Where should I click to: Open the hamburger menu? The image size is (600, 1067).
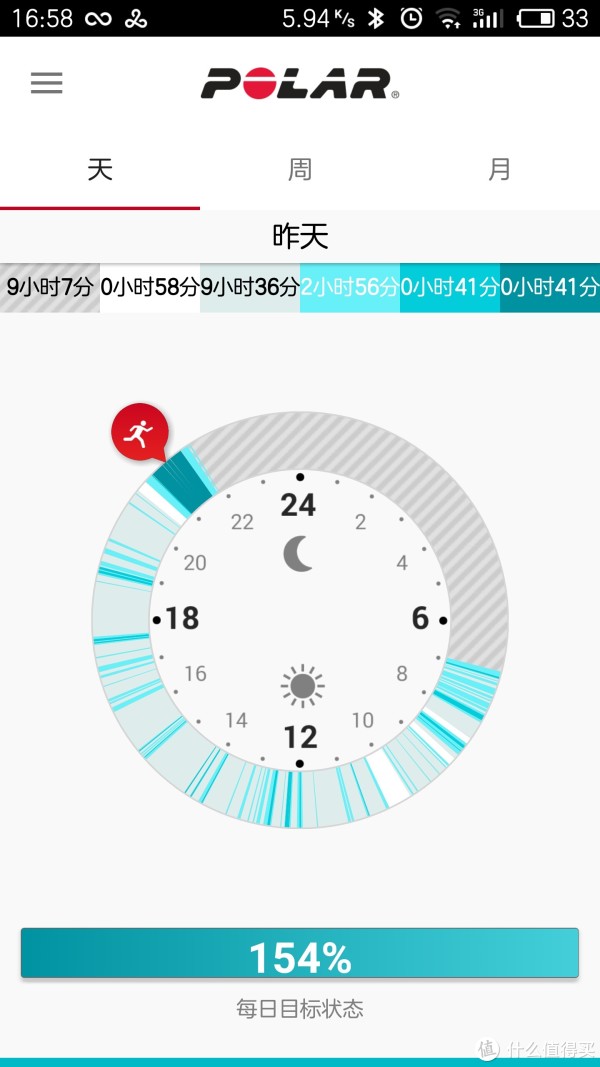click(x=46, y=83)
